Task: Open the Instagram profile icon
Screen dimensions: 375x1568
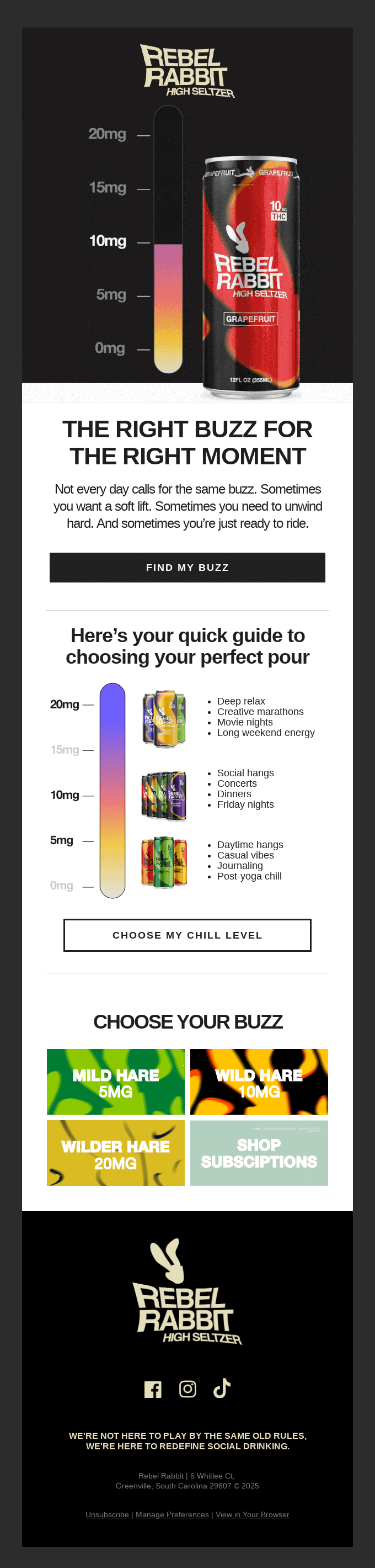Action: pos(187,1389)
